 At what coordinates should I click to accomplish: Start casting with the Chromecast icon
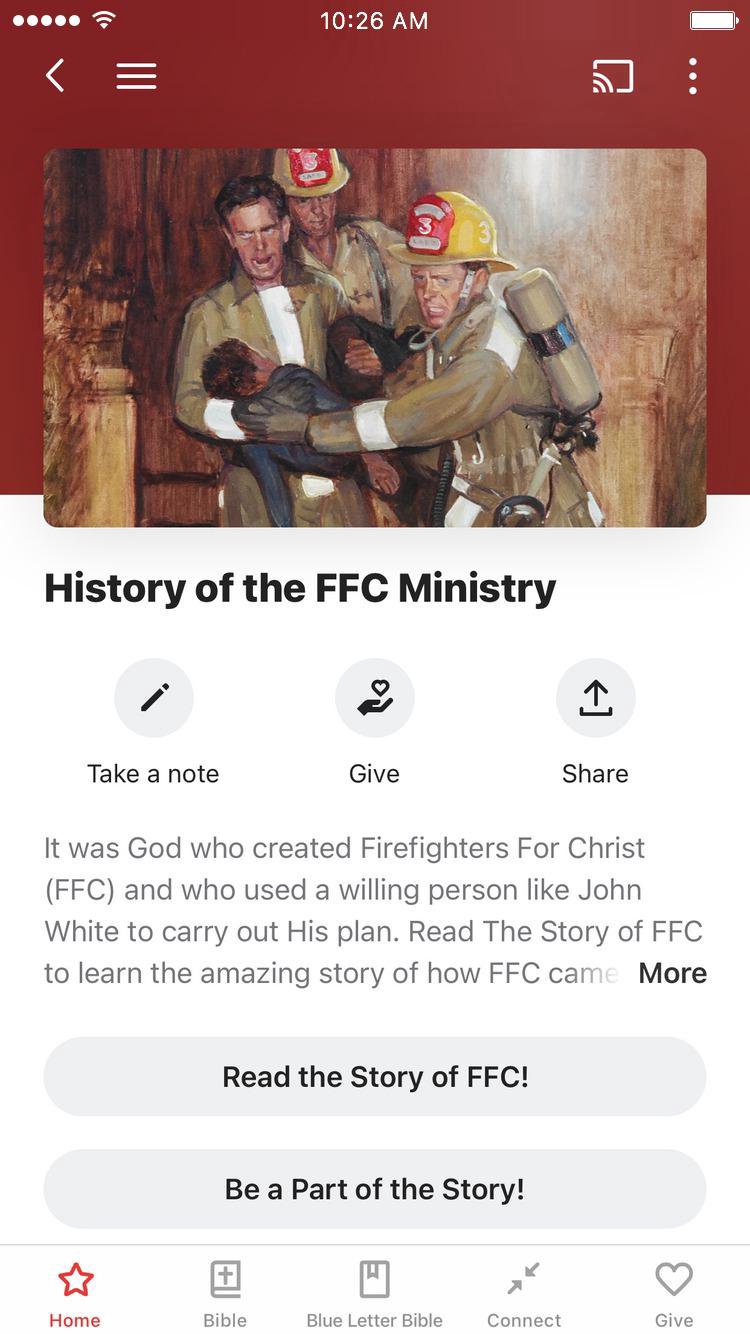click(x=613, y=76)
